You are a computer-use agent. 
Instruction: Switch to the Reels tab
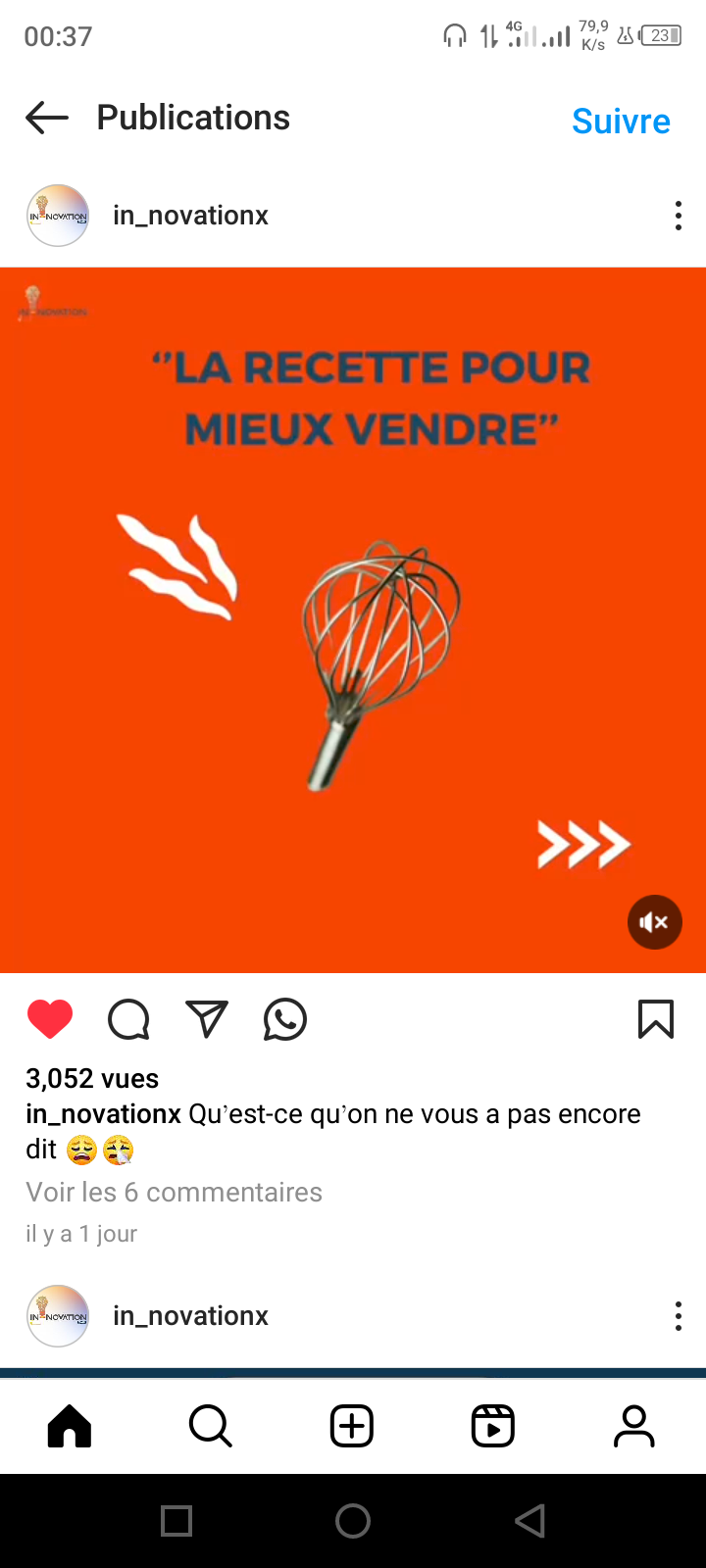pos(493,1426)
